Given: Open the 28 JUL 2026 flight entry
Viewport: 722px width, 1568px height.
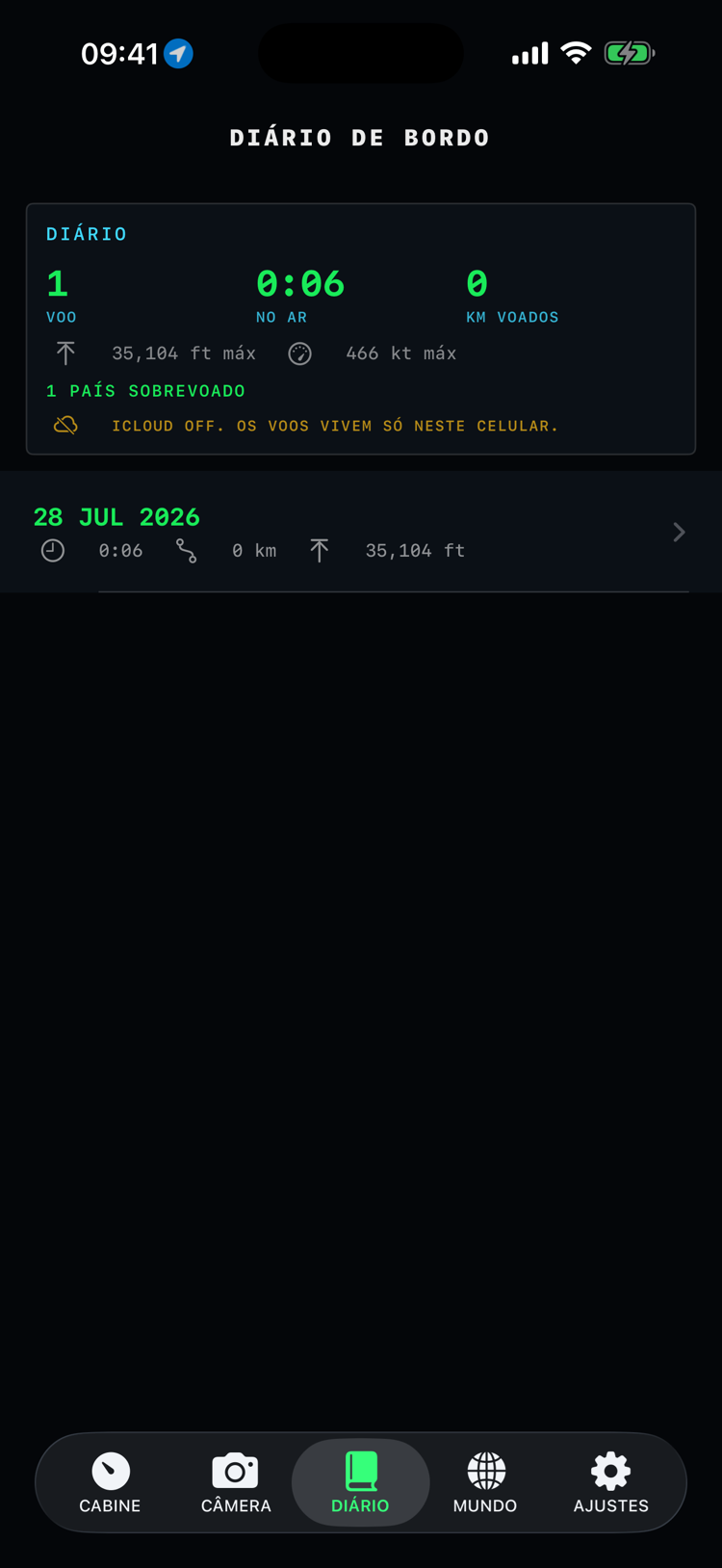Looking at the screenshot, I should (361, 532).
